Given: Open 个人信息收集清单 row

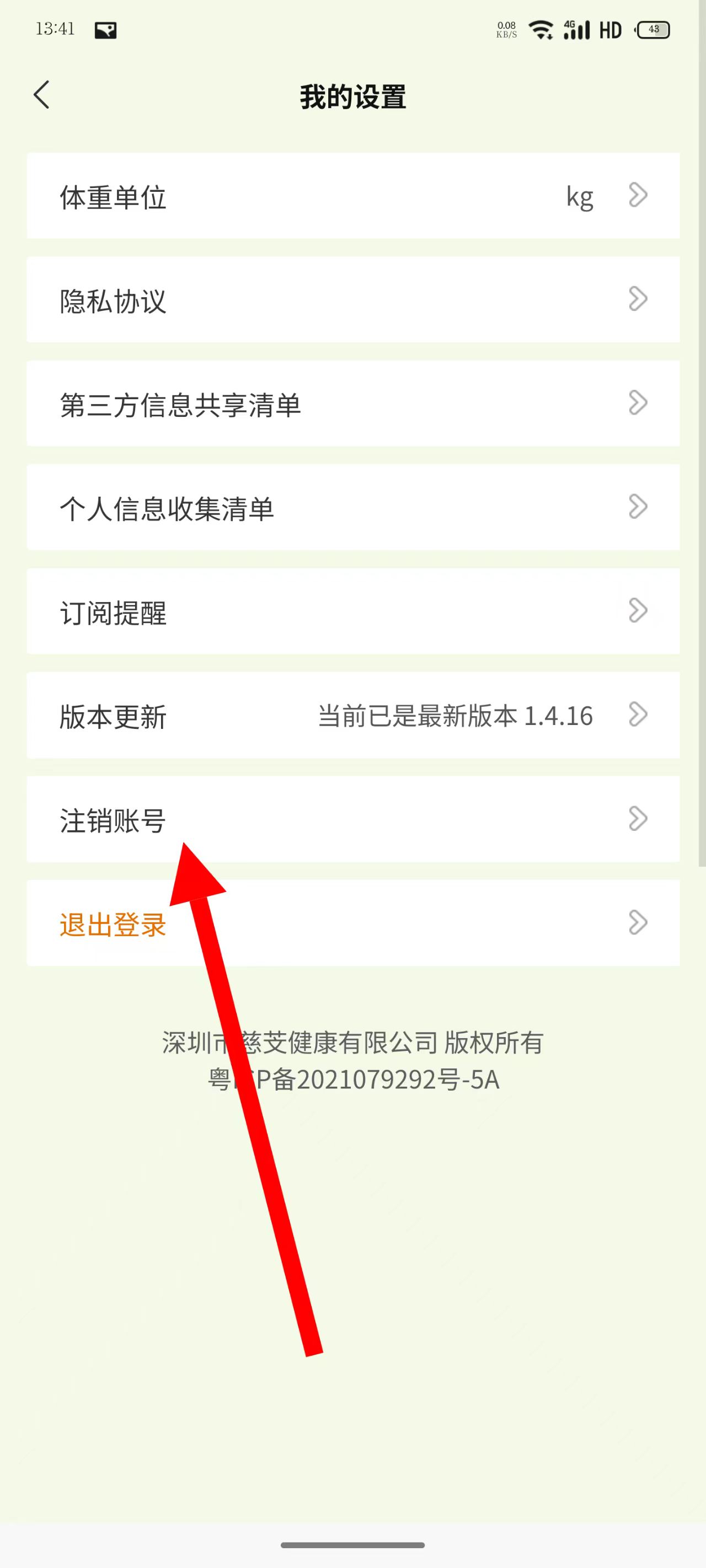Looking at the screenshot, I should pos(352,508).
